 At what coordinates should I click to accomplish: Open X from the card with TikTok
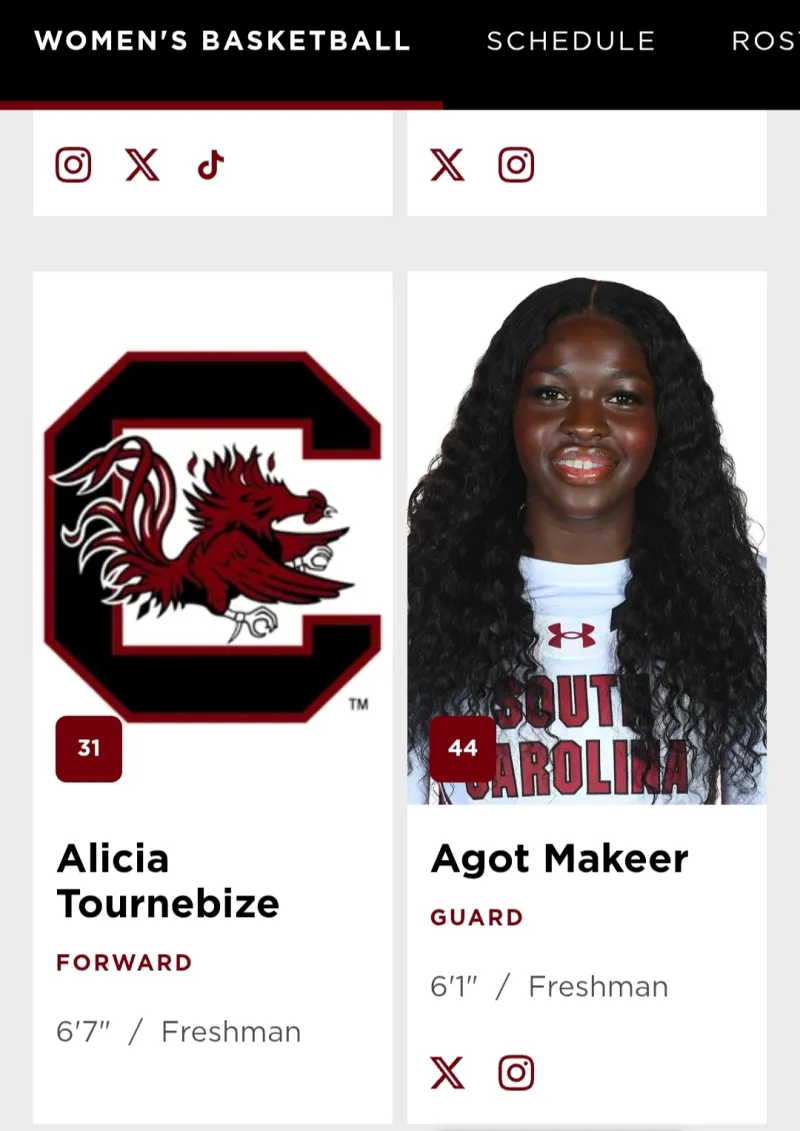tap(142, 165)
